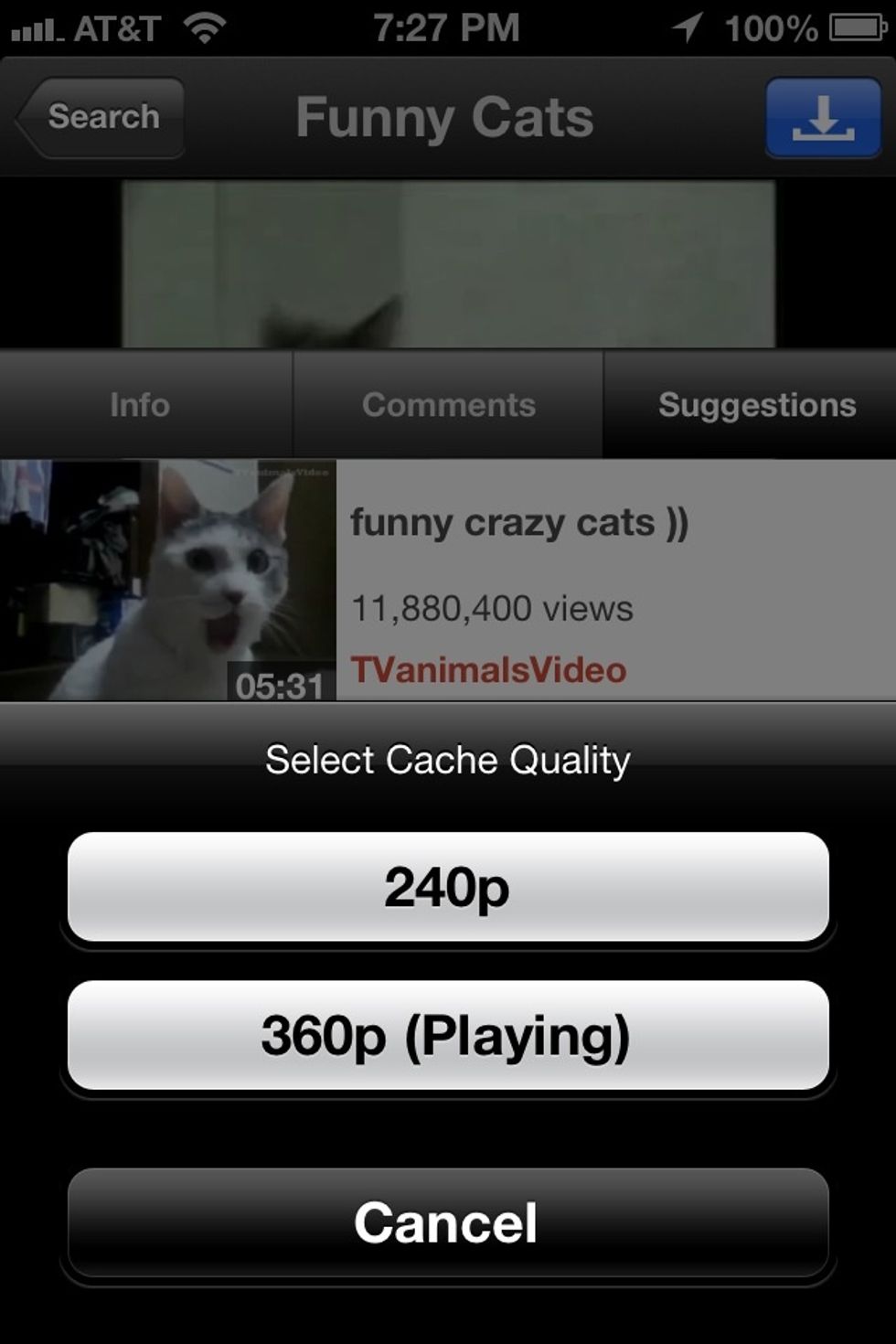Tap the download icon in the top bar
The image size is (896, 1344).
(x=823, y=117)
